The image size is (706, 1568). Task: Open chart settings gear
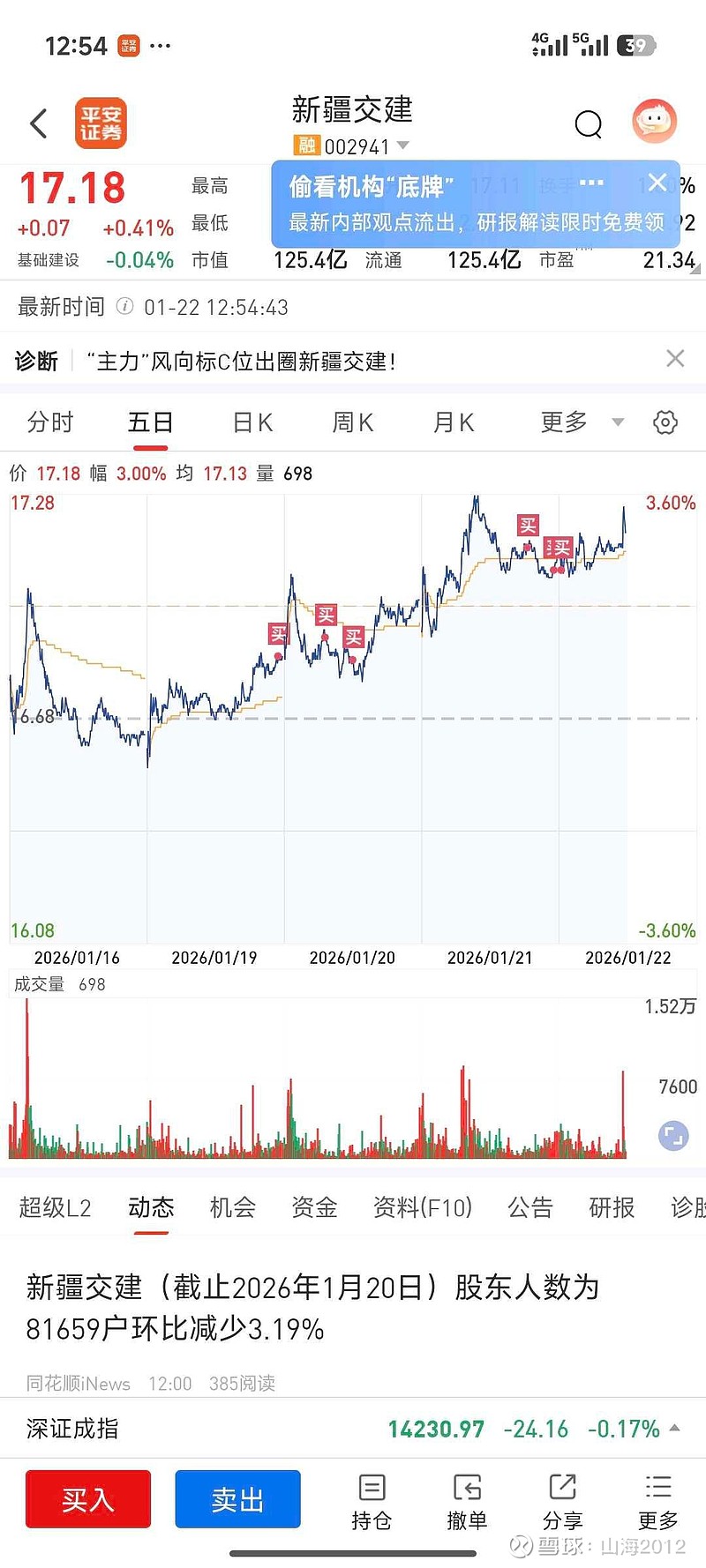(x=665, y=422)
